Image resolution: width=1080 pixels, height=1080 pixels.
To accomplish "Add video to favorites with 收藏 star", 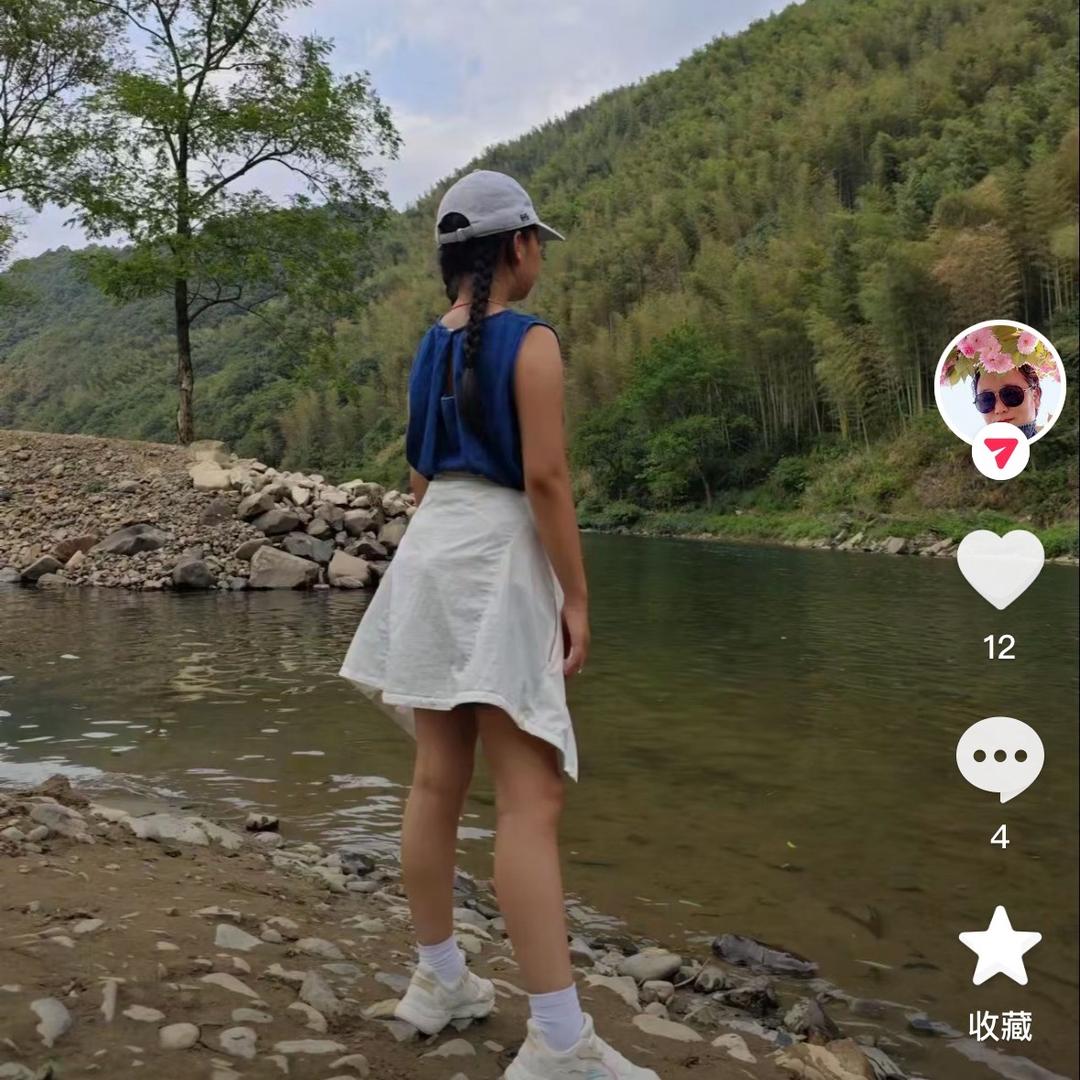I will tap(1000, 947).
